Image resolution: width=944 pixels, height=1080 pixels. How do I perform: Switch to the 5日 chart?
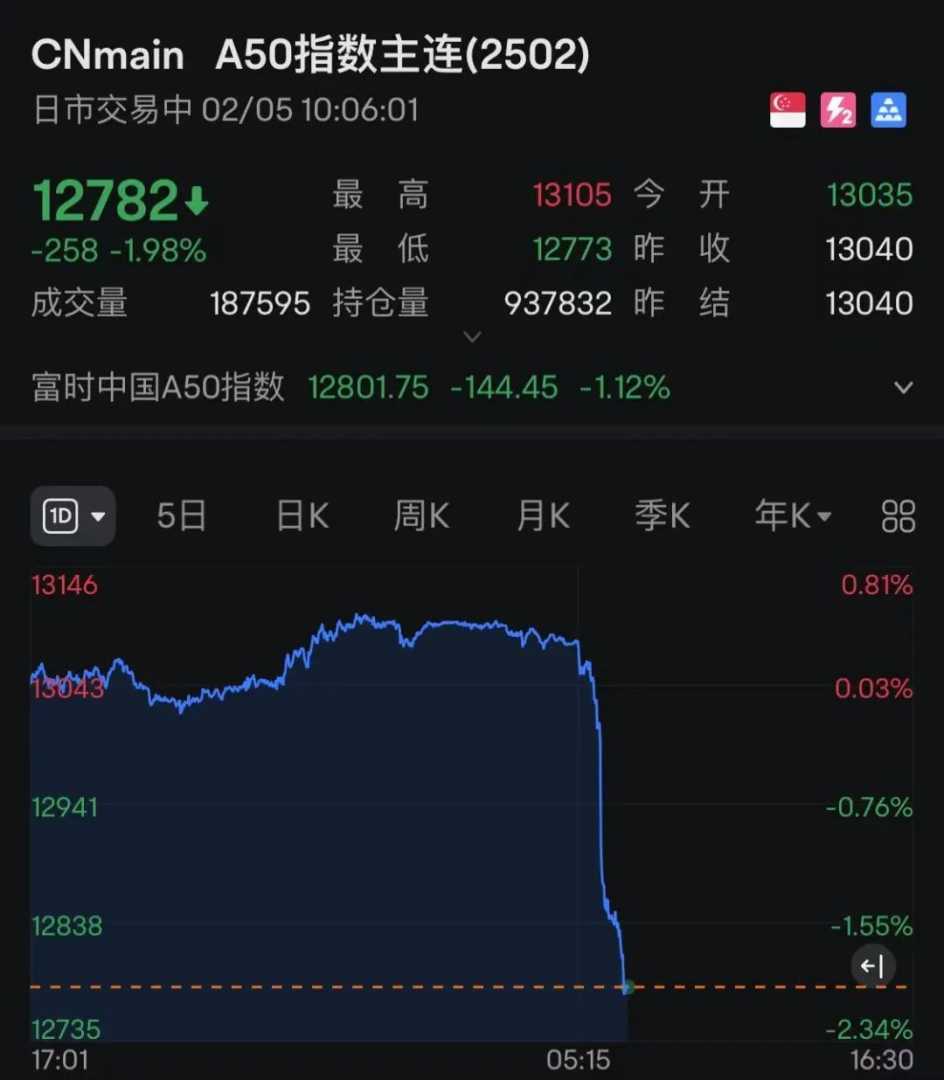click(181, 516)
